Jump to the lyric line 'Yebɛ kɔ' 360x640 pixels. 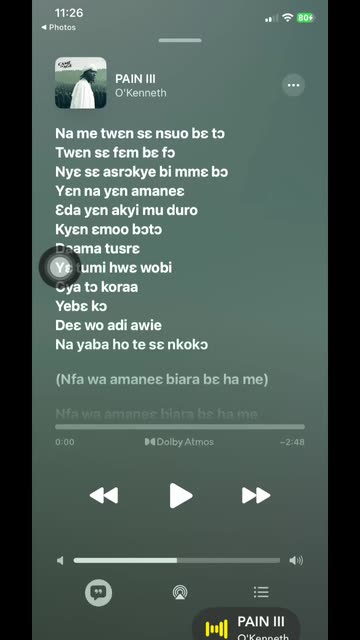81,306
